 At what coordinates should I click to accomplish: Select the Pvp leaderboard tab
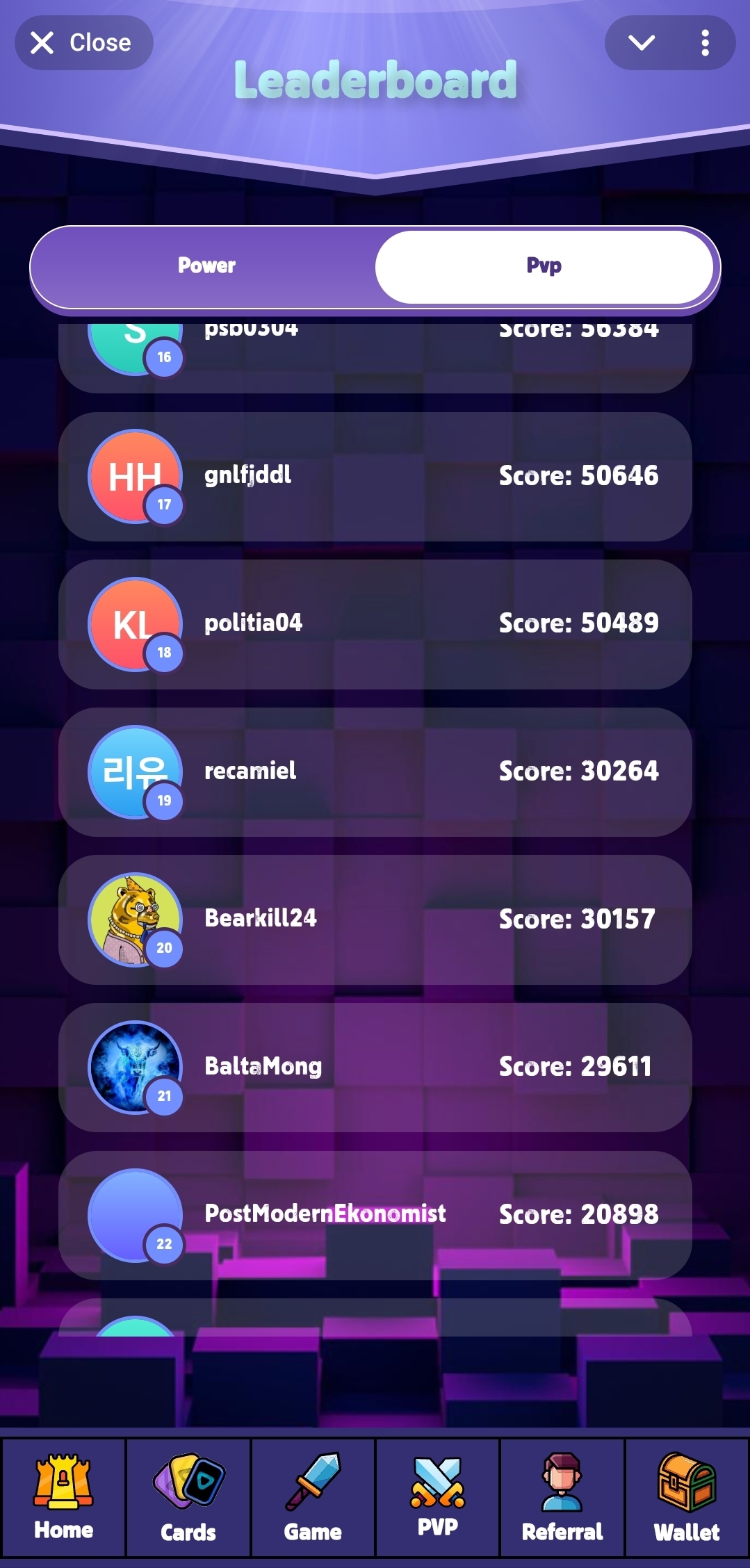point(544,266)
